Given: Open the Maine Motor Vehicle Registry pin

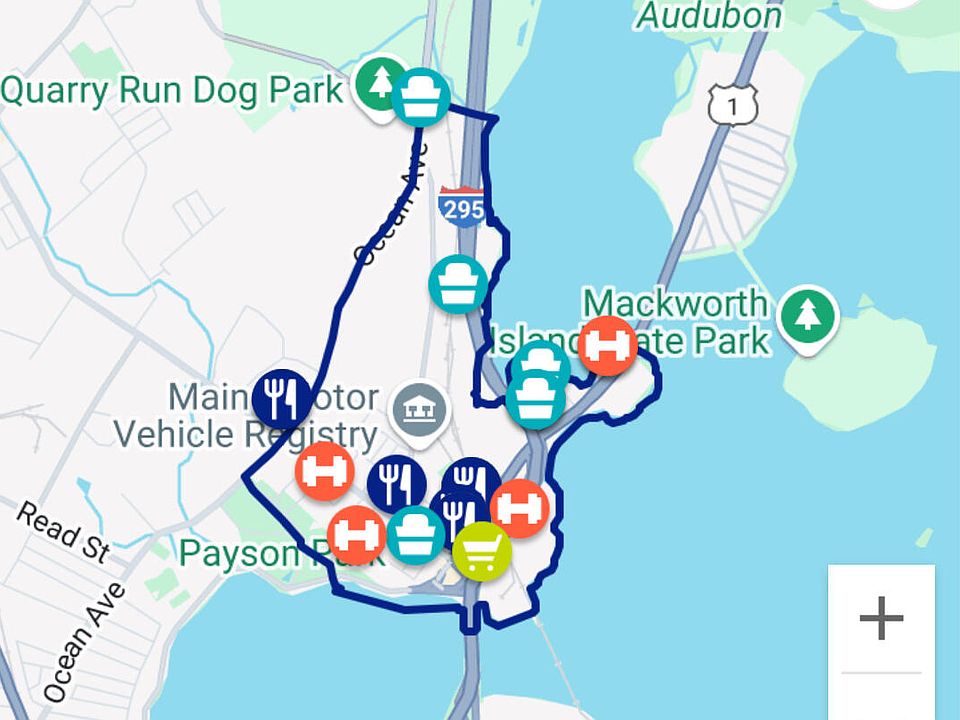Looking at the screenshot, I should click(420, 409).
